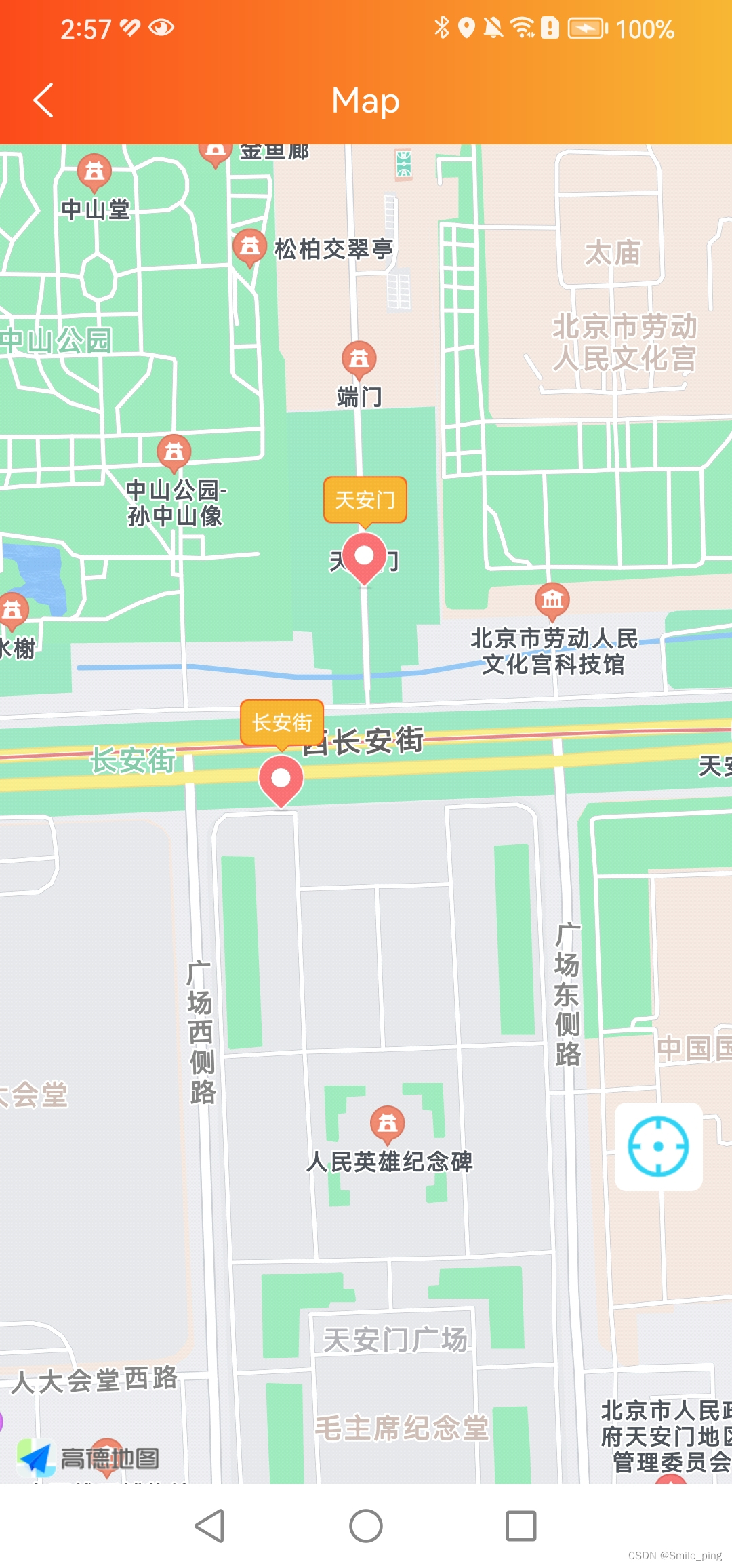The width and height of the screenshot is (732, 1568).
Task: Tap the 天安门 yellow callout bubble
Action: [x=365, y=500]
